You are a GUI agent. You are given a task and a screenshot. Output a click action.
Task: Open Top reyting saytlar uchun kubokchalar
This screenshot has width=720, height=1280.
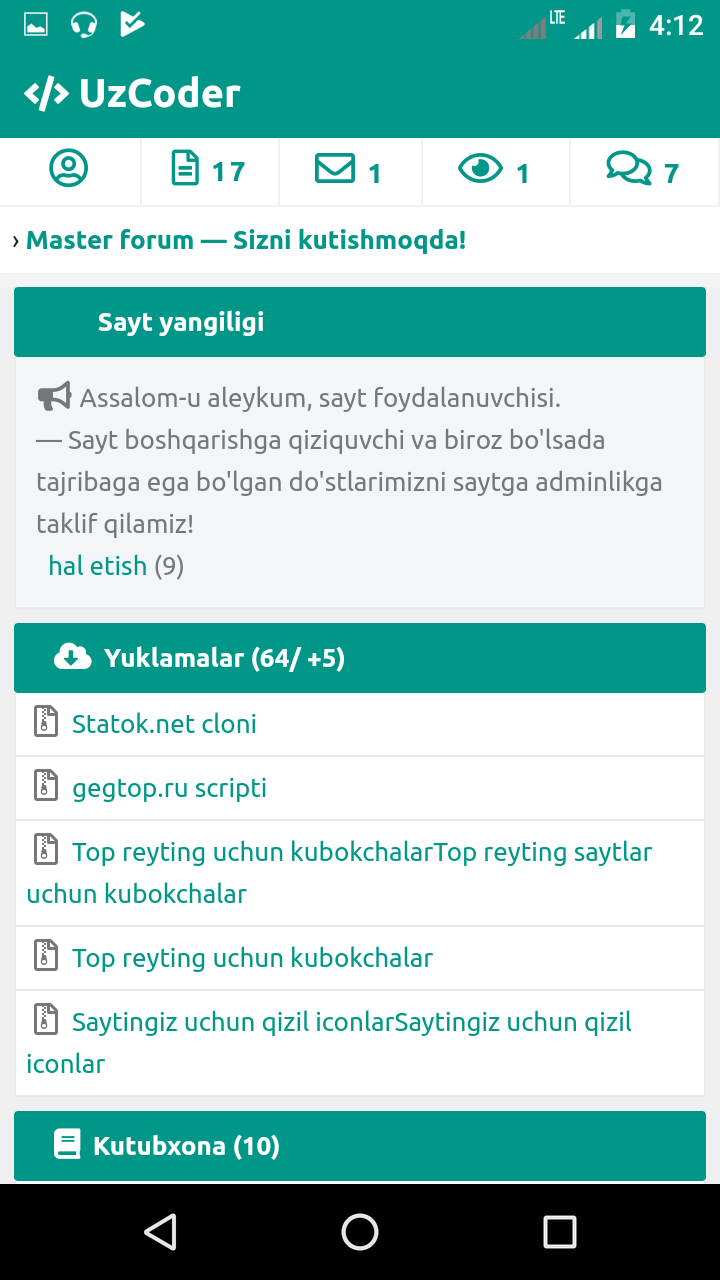[340, 872]
